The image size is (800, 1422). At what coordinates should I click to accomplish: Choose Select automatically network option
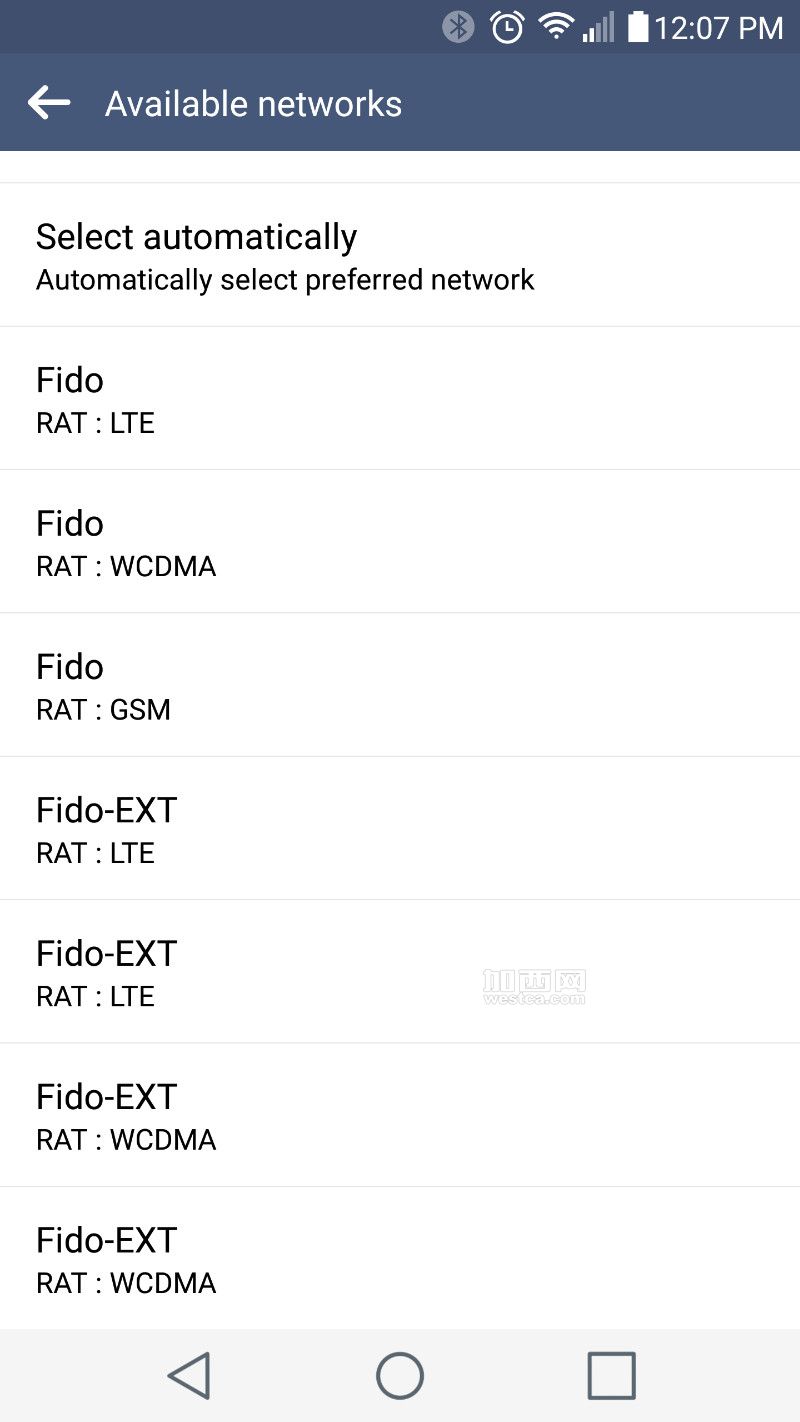click(400, 256)
